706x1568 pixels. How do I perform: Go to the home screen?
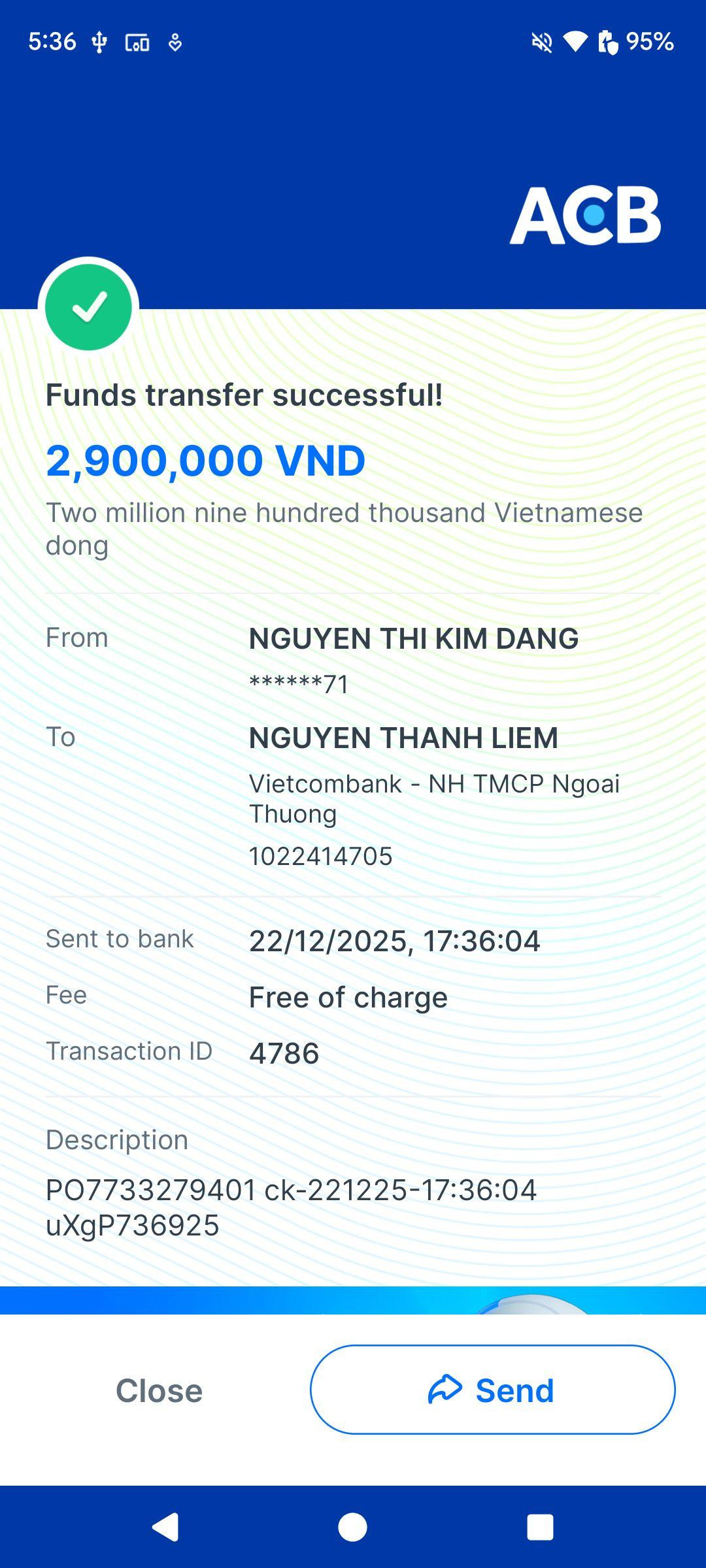point(352,1527)
